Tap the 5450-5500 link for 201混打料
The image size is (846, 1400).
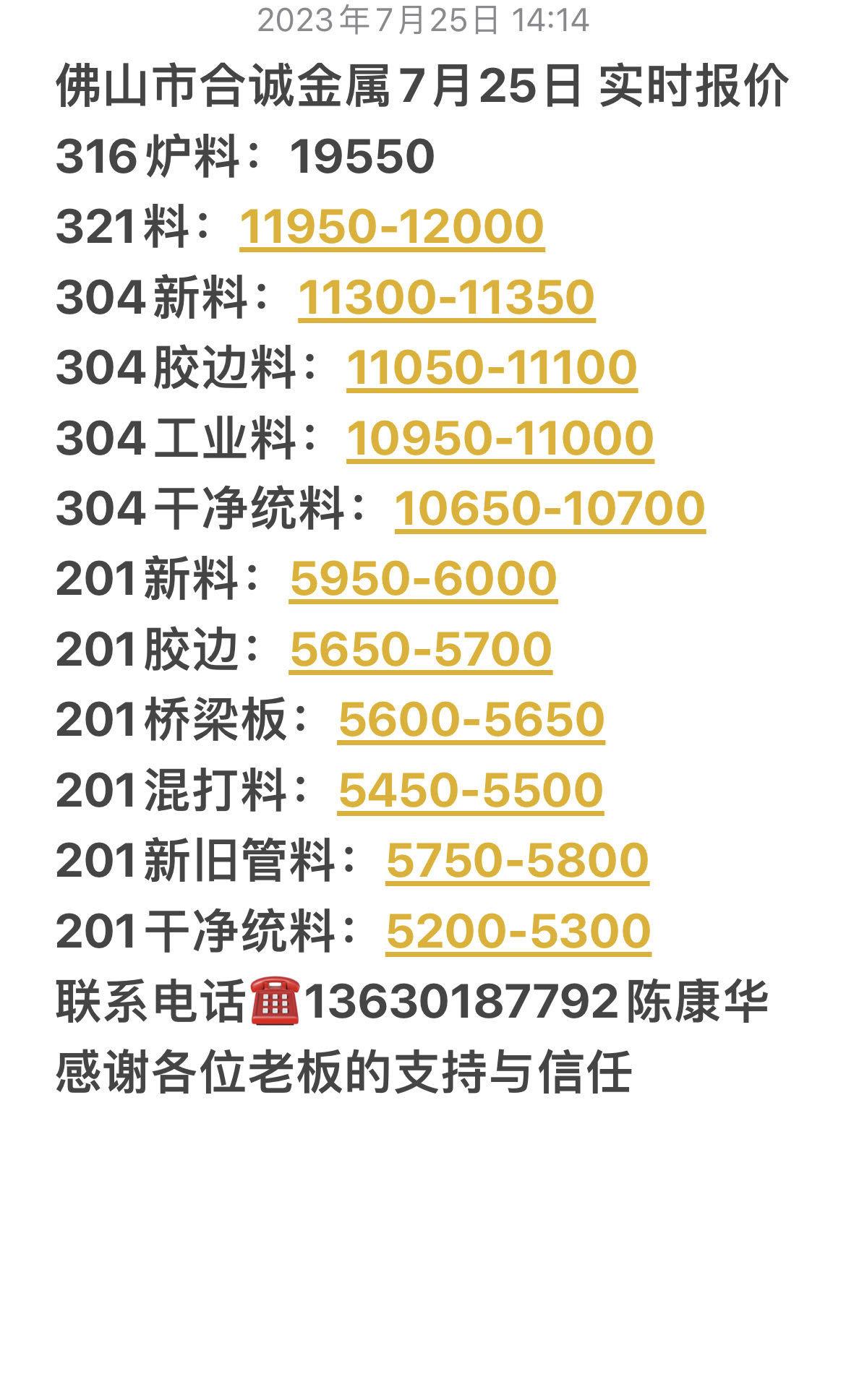point(471,791)
